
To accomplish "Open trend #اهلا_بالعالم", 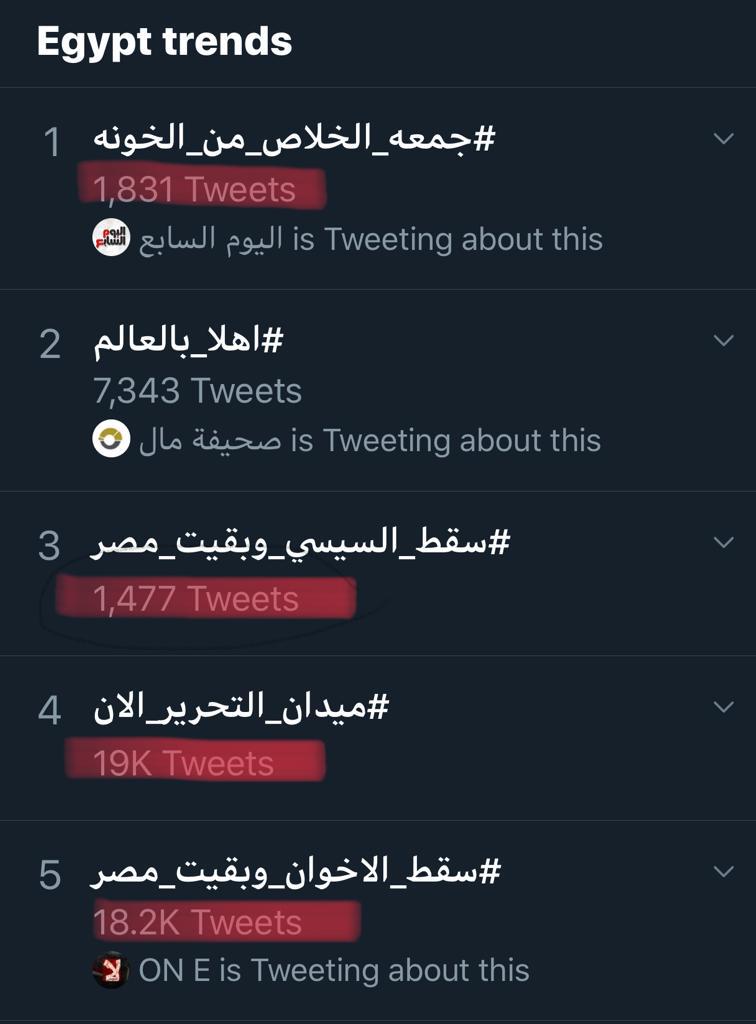I will tap(188, 342).
